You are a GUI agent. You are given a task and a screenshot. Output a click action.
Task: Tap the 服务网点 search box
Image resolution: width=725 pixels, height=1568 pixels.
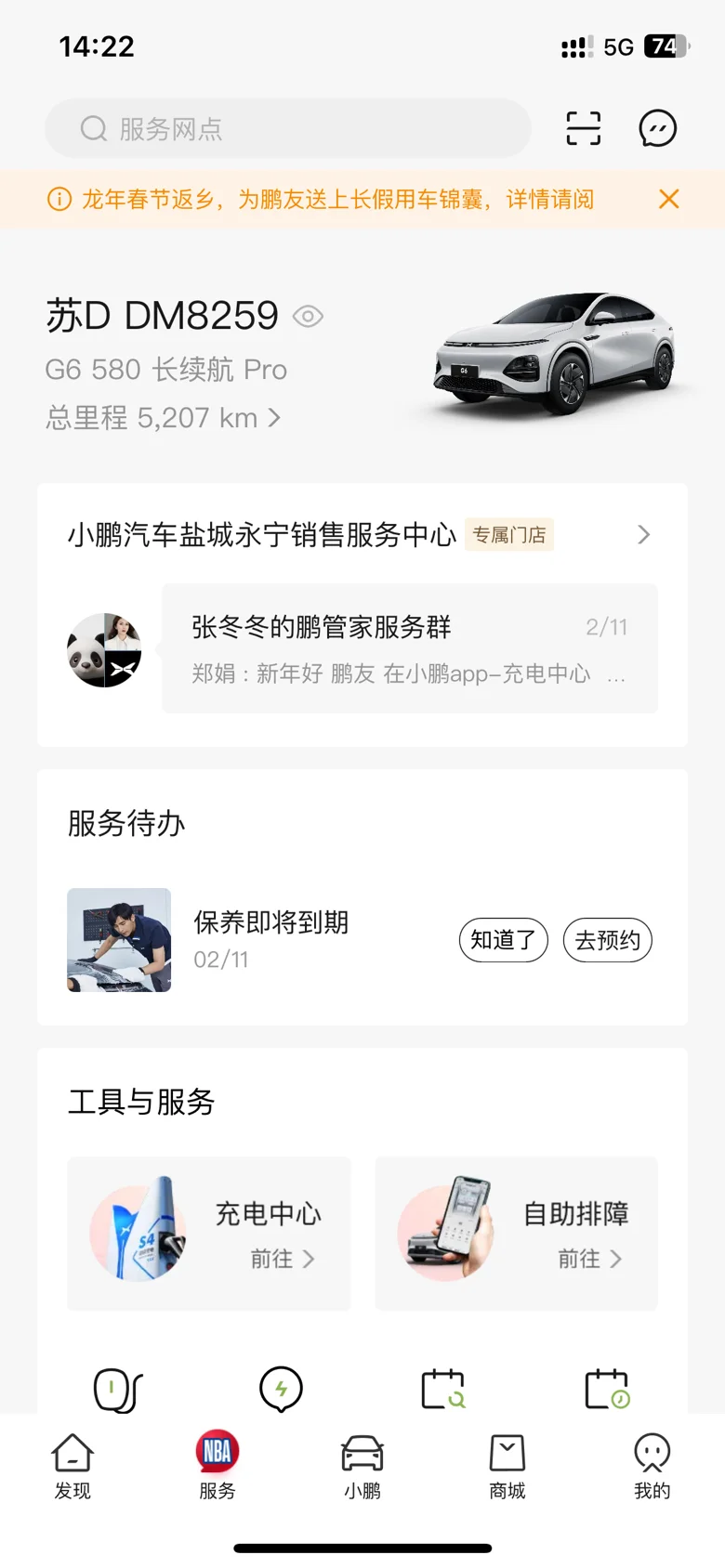[288, 128]
